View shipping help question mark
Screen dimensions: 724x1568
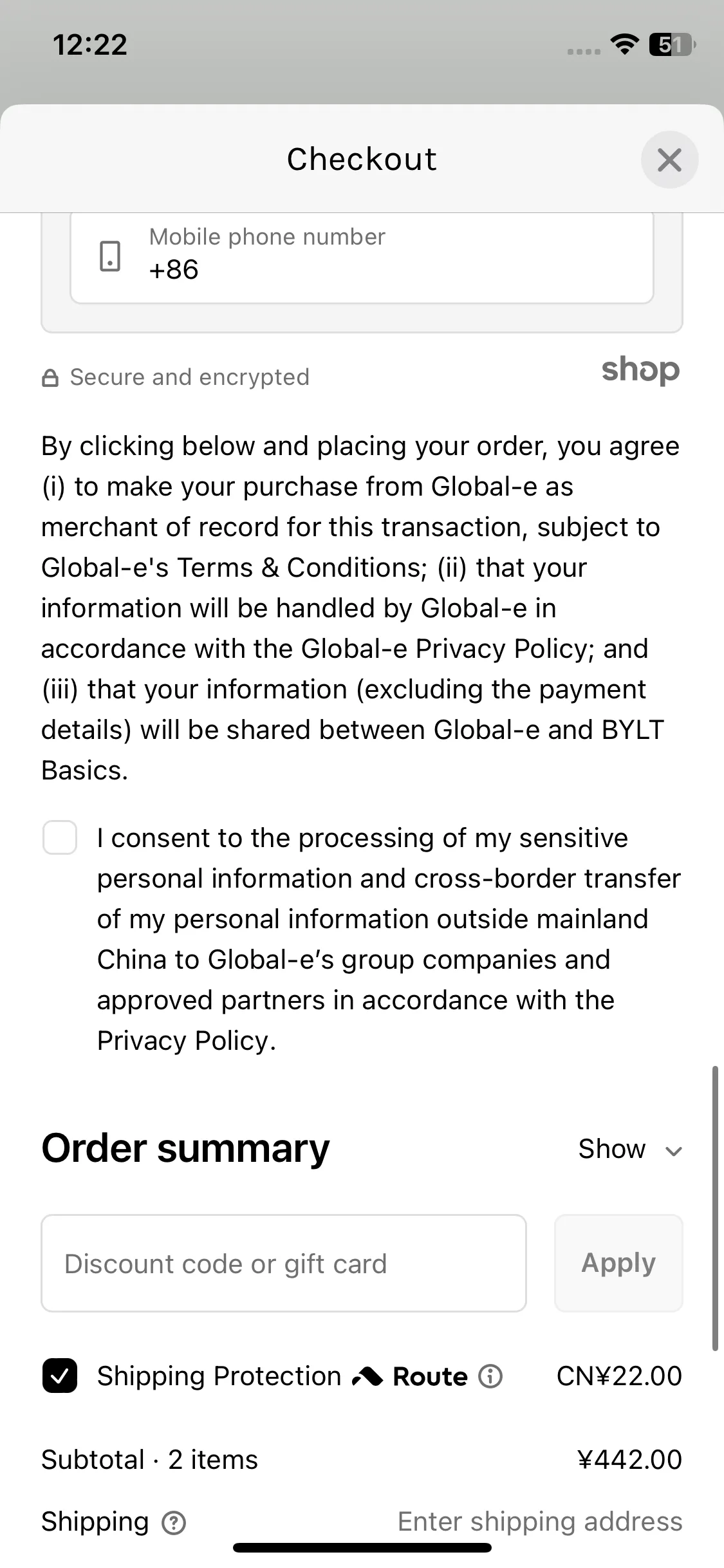(174, 1523)
